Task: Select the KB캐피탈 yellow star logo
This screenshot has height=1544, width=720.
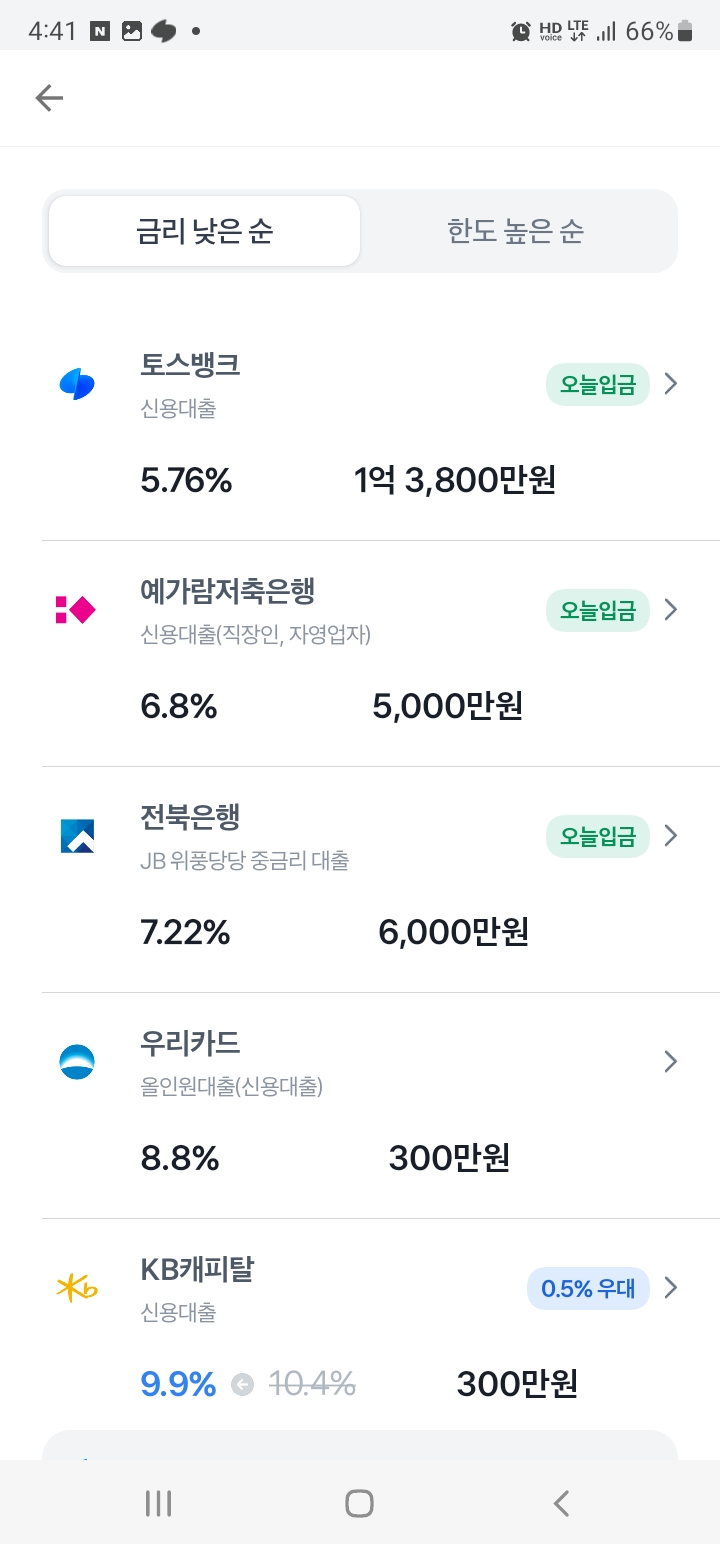Action: [75, 1288]
